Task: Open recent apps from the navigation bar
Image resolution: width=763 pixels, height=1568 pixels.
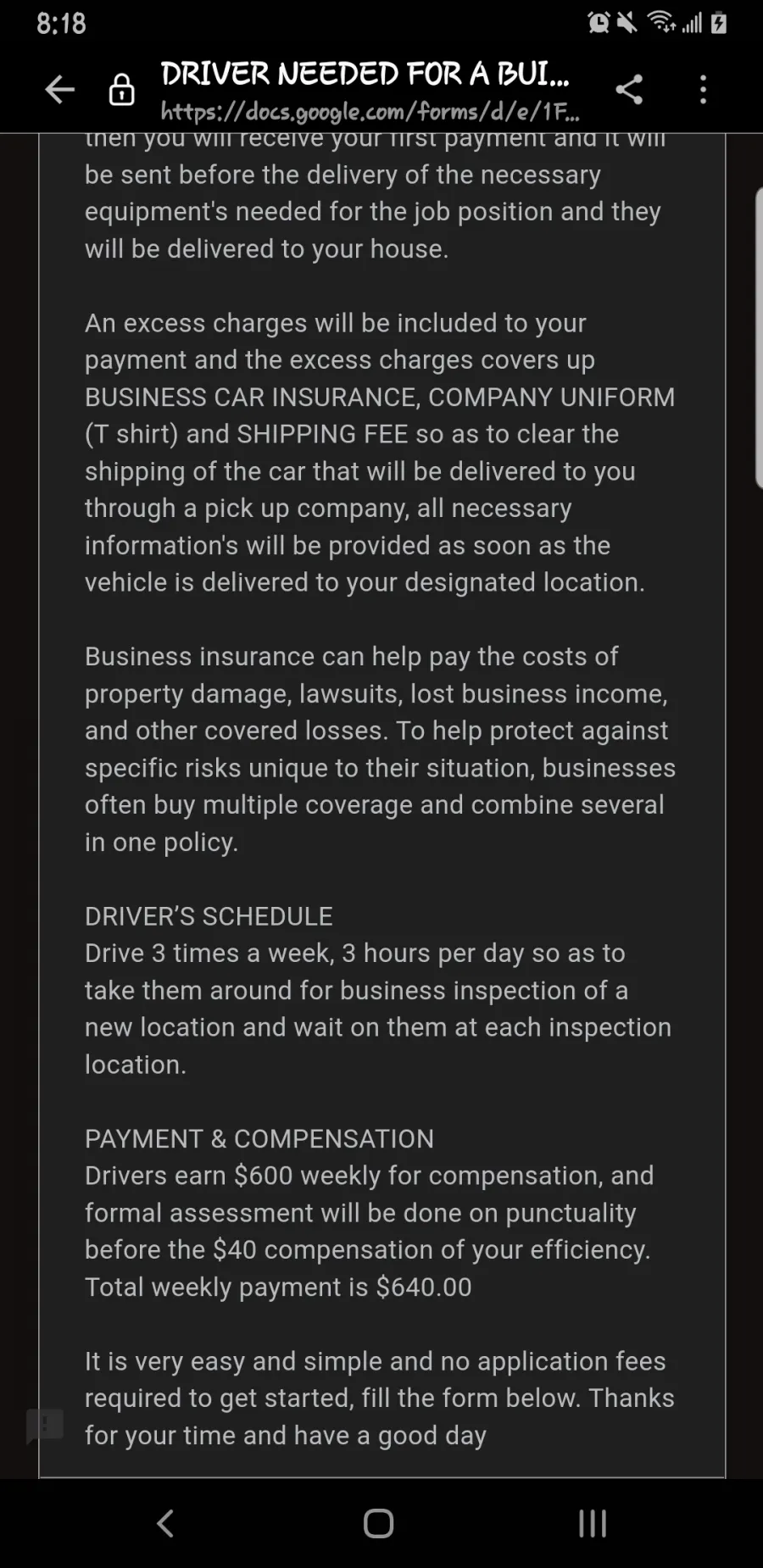Action: point(593,1523)
